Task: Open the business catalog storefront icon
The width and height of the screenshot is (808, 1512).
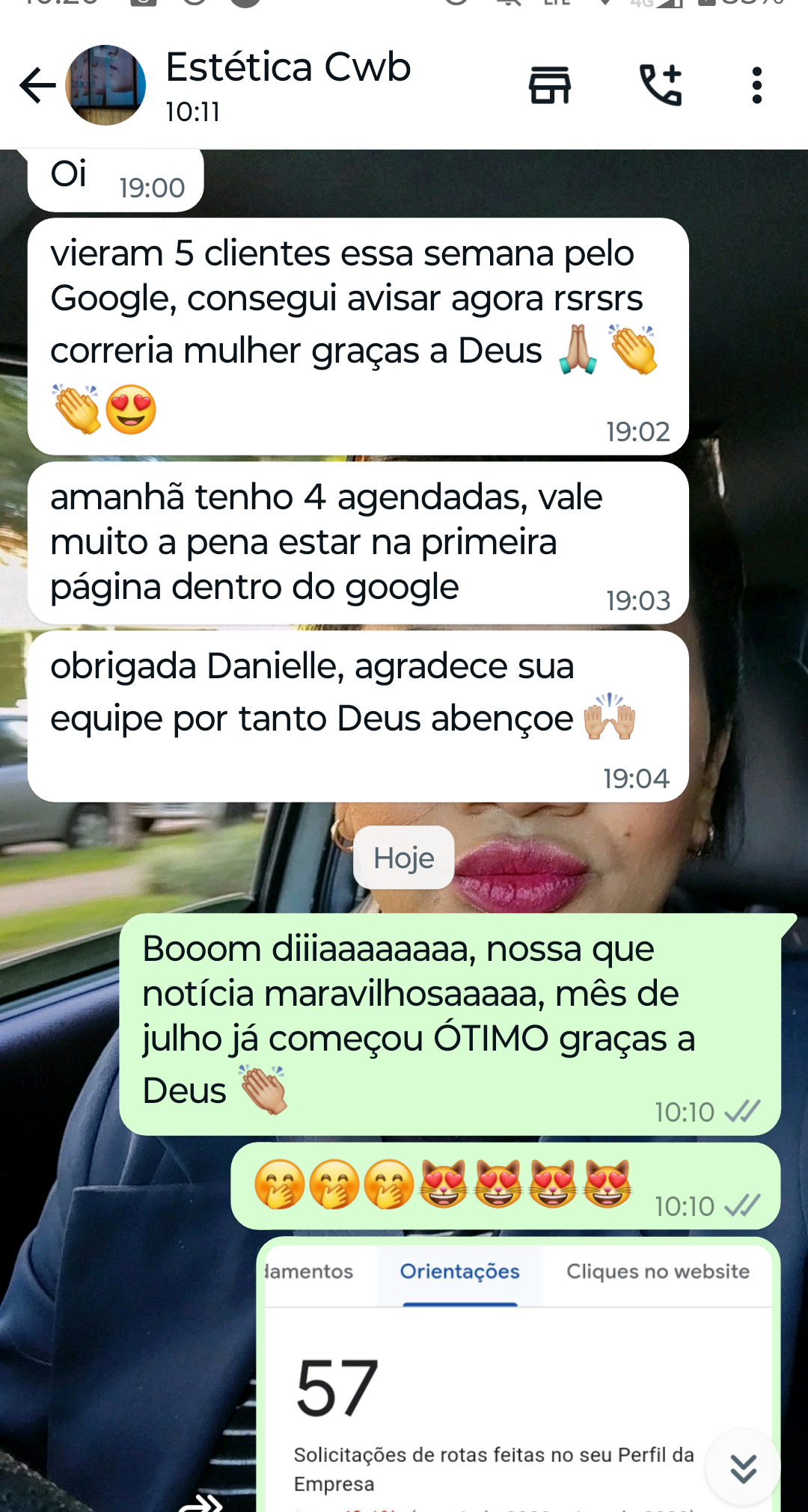Action: tap(550, 85)
